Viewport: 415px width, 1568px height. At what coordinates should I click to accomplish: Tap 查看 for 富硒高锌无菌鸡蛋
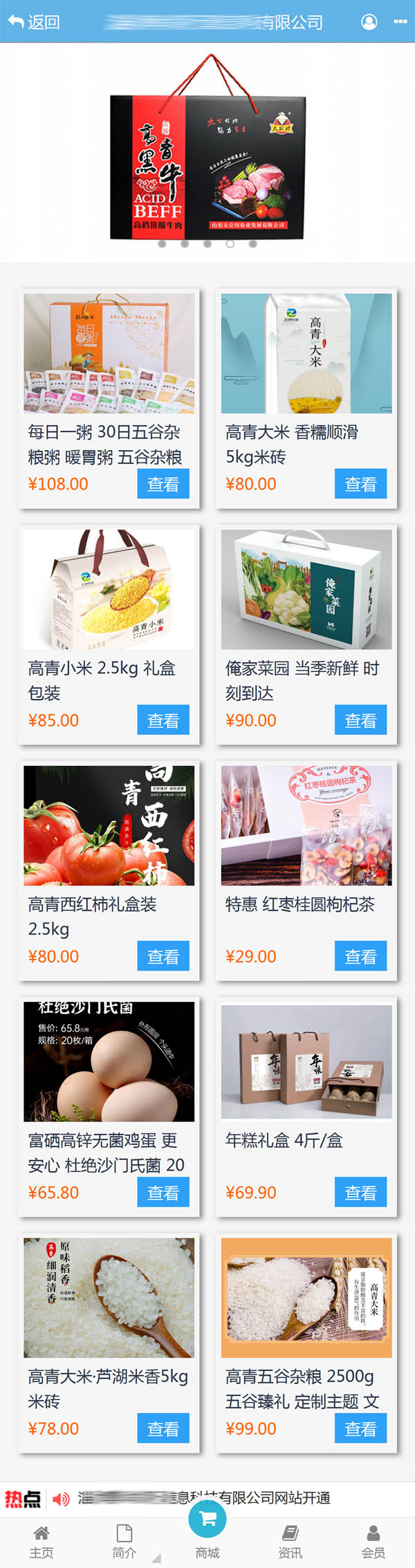pos(163,1193)
